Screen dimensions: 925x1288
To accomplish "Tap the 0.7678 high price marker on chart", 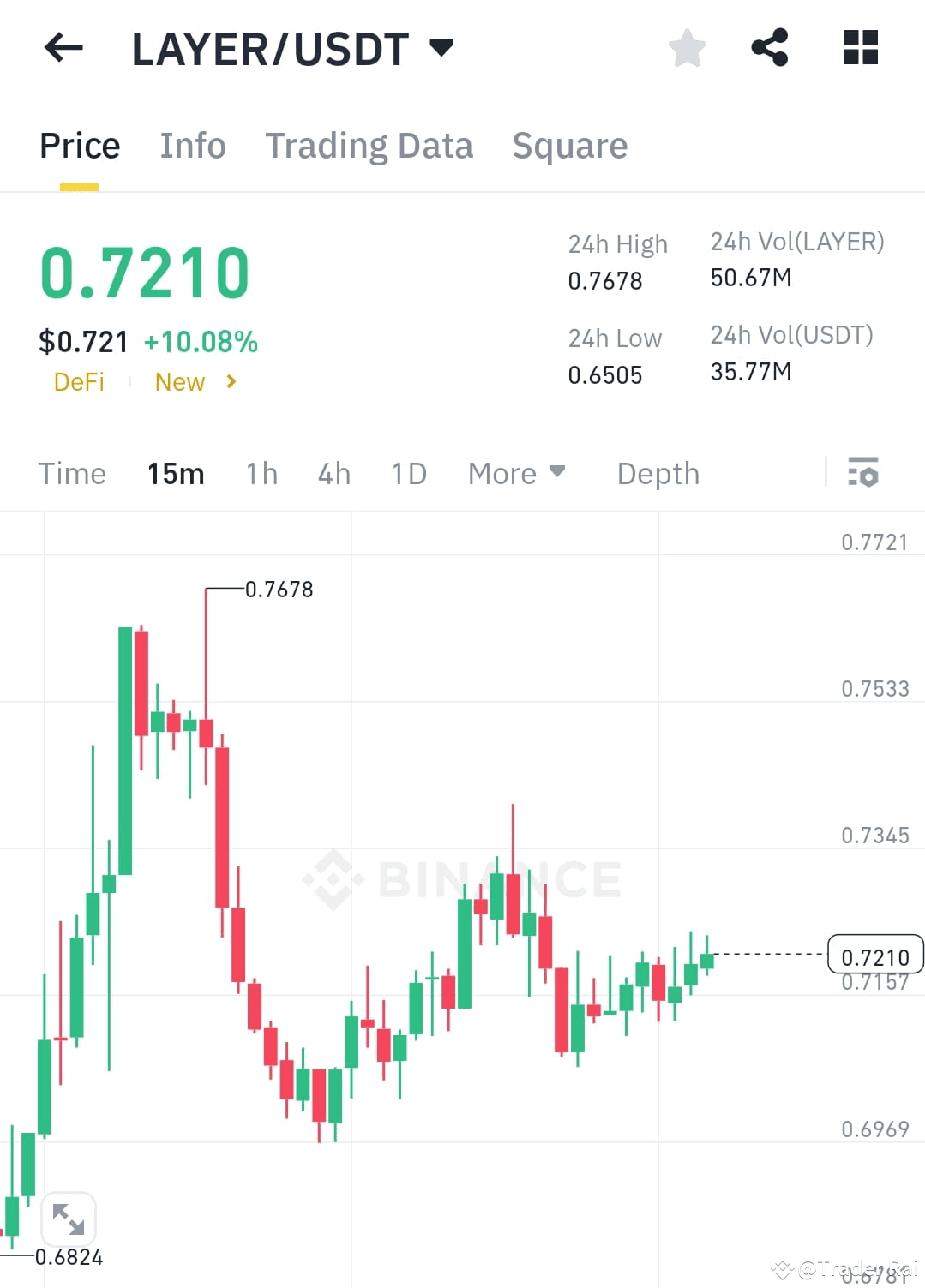I will coord(279,589).
